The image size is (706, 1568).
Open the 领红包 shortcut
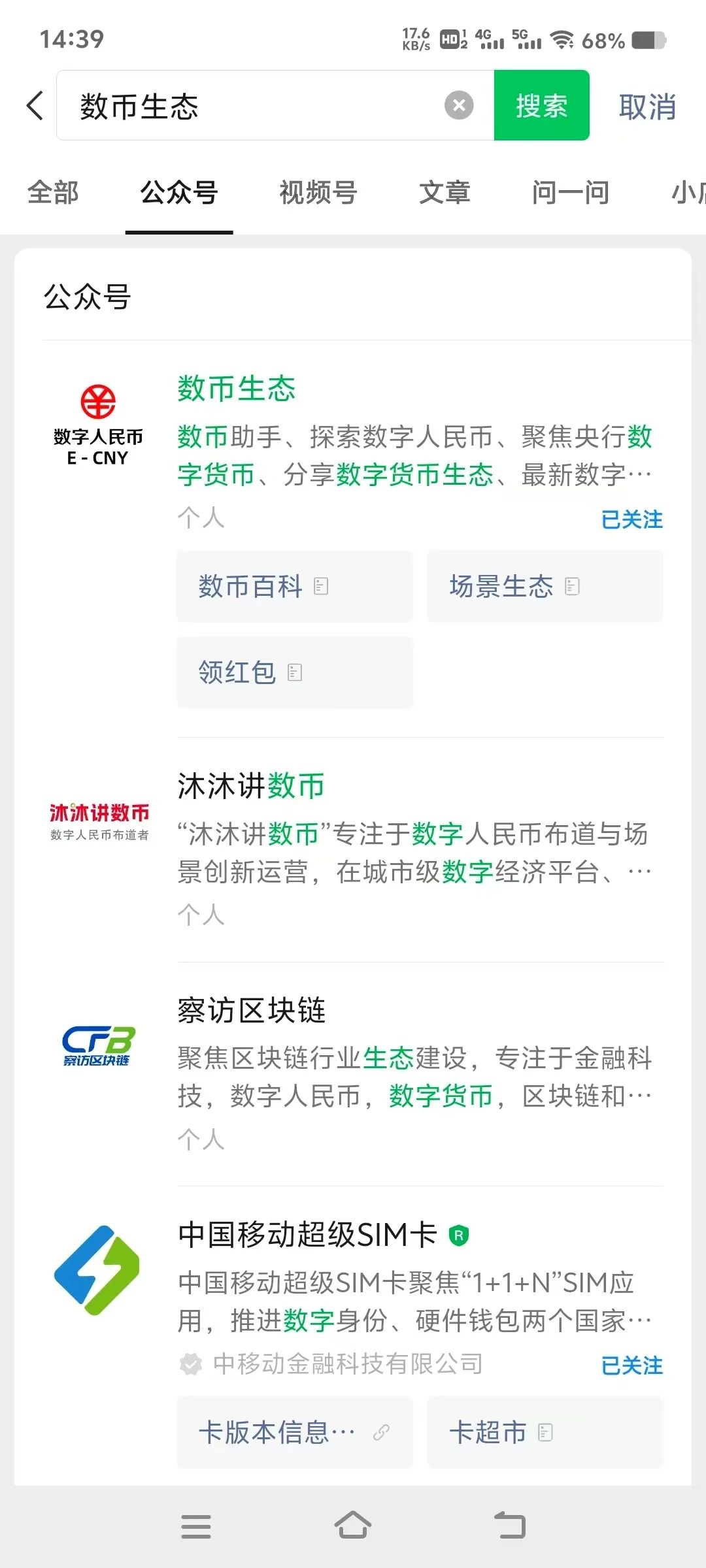pos(295,672)
